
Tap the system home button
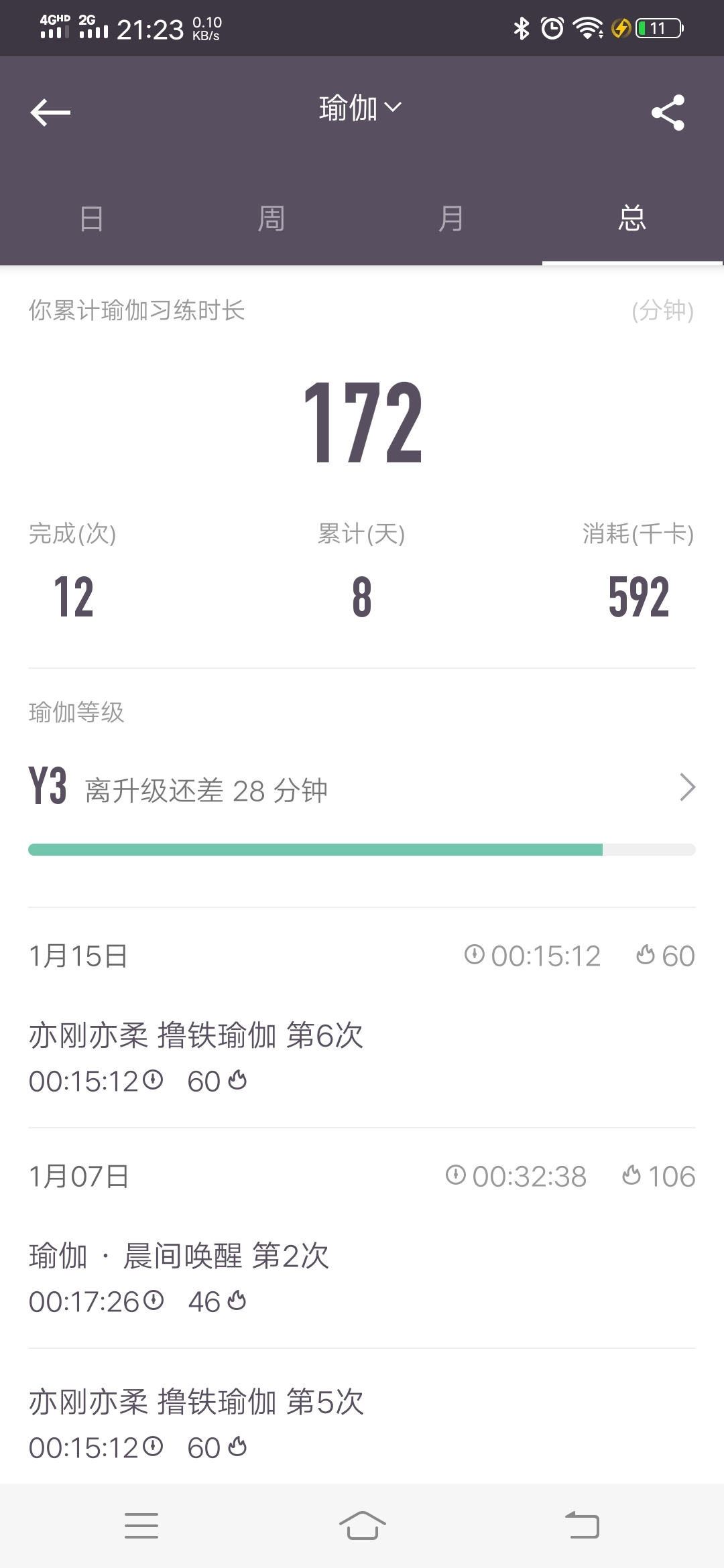click(x=362, y=1526)
